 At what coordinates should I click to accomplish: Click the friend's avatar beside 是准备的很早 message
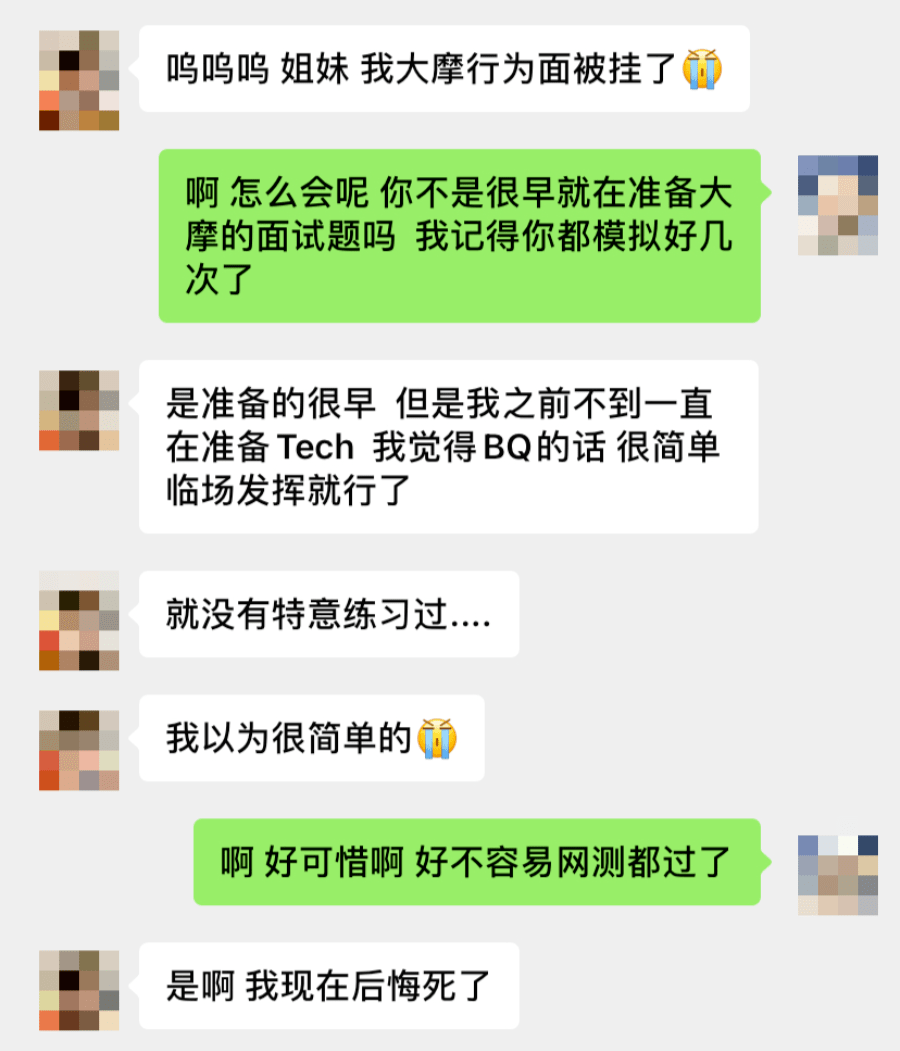[79, 411]
